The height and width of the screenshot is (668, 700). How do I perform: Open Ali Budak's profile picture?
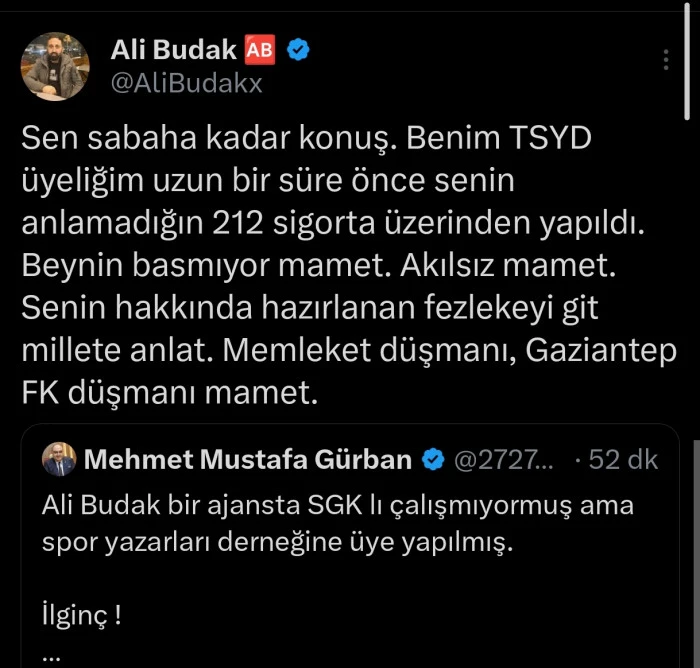pos(56,66)
